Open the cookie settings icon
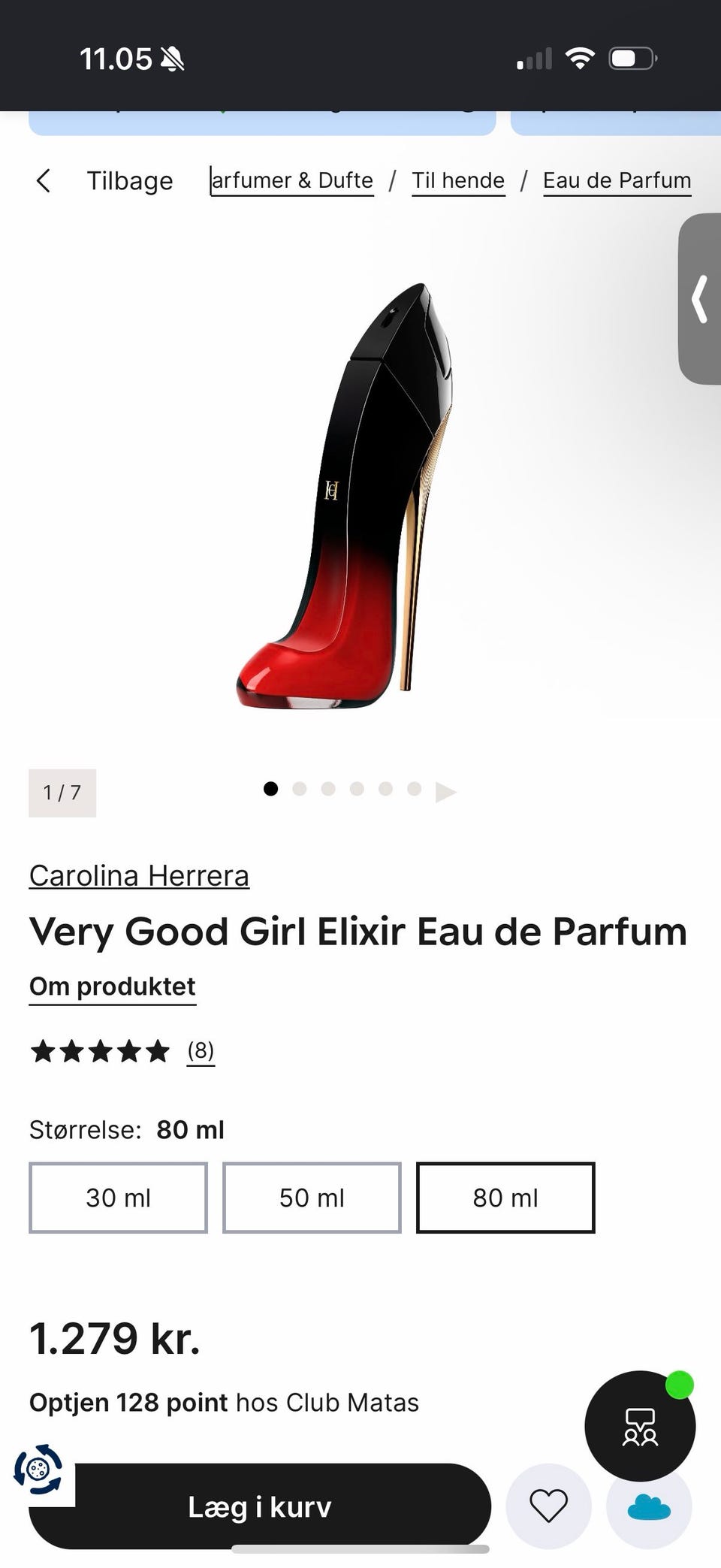Image resolution: width=721 pixels, height=1568 pixels. (38, 1469)
